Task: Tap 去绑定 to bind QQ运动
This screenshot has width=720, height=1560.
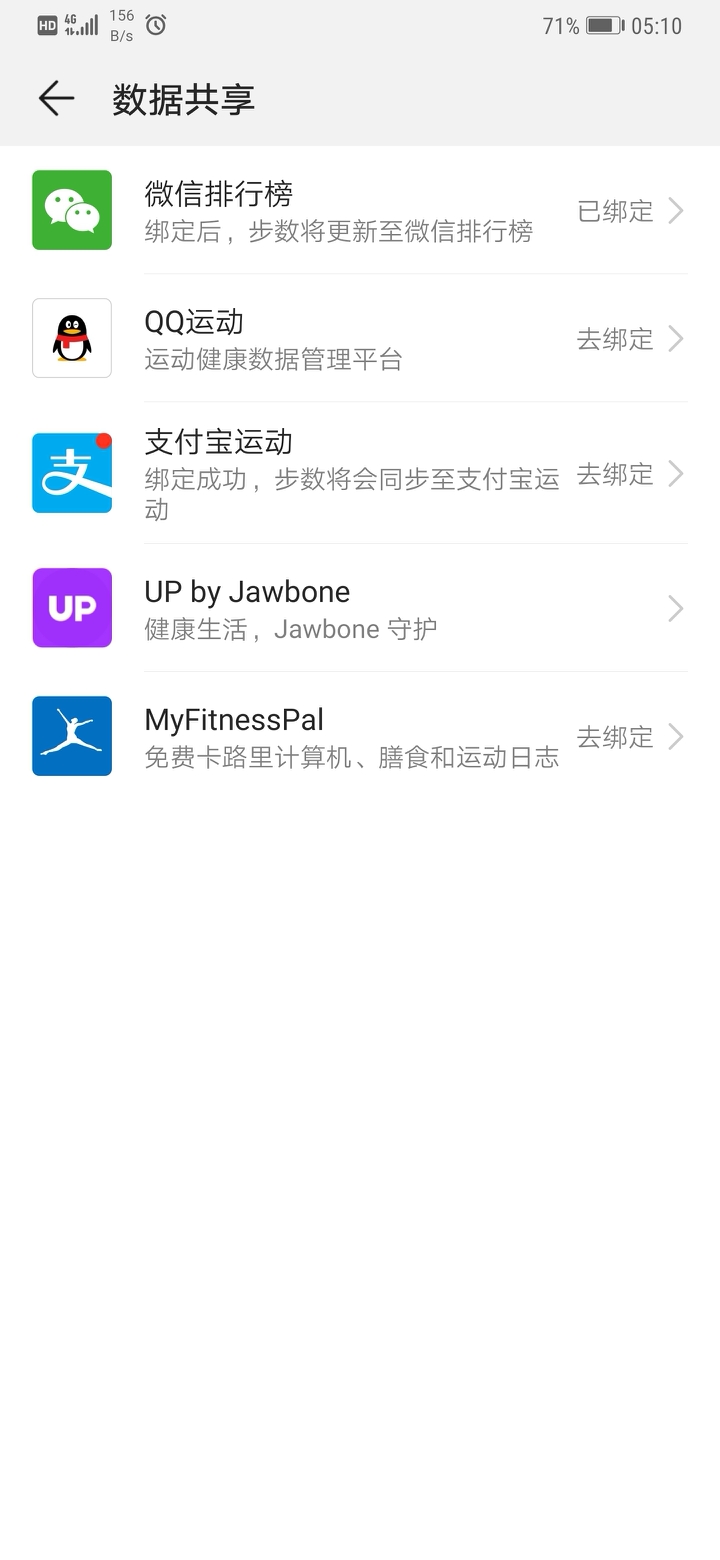Action: (614, 339)
